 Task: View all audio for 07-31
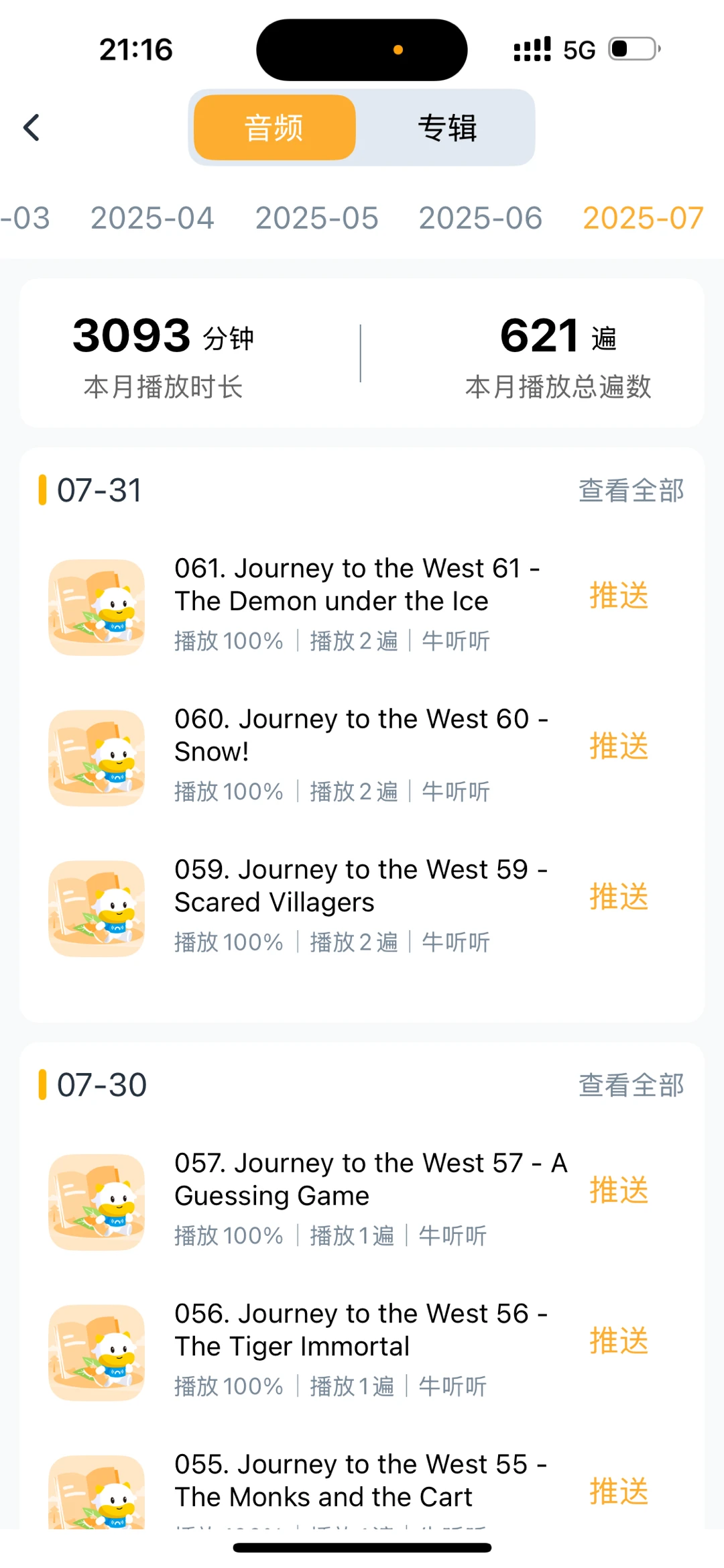pos(631,490)
